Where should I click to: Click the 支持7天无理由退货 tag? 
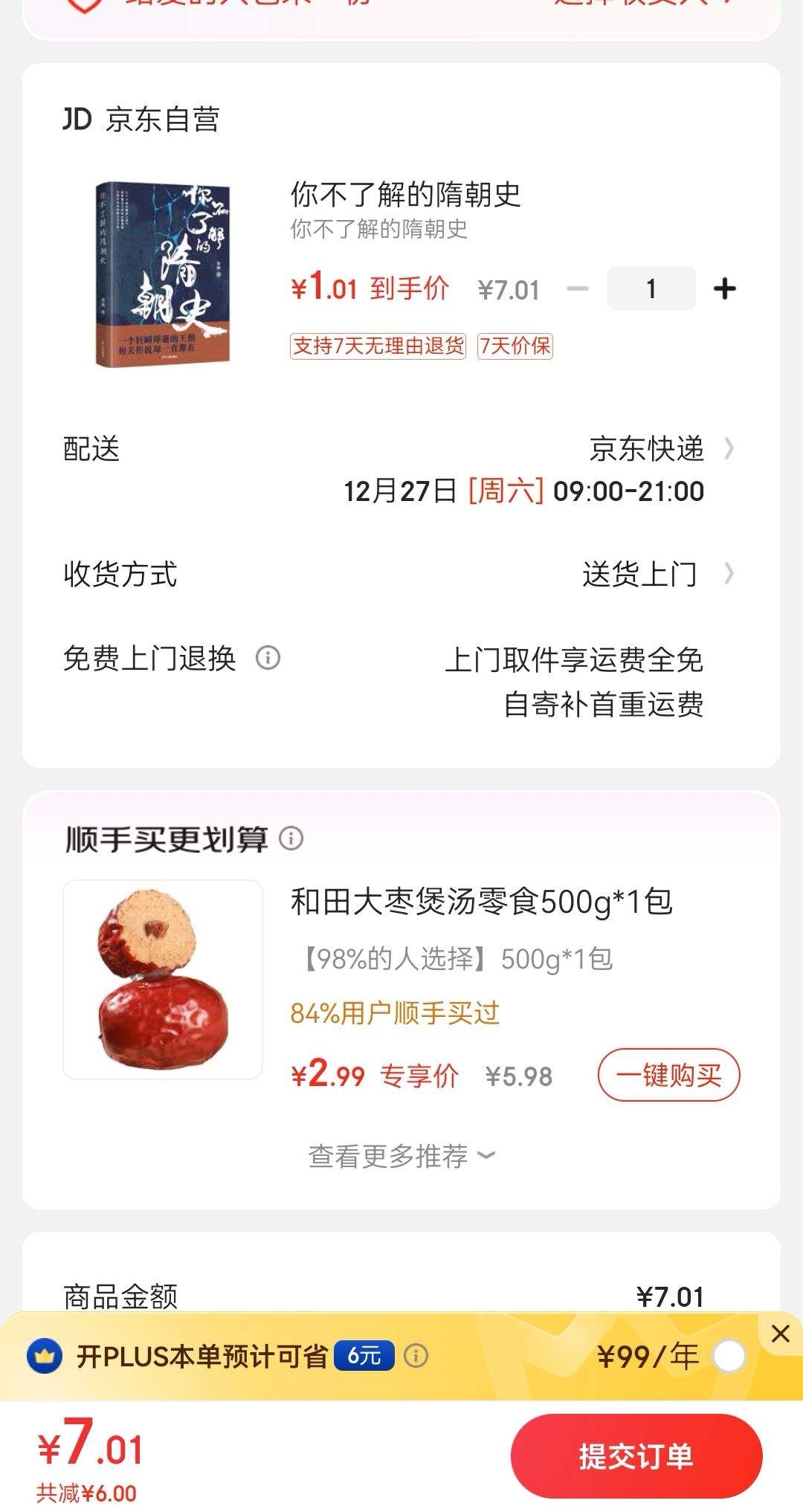379,347
